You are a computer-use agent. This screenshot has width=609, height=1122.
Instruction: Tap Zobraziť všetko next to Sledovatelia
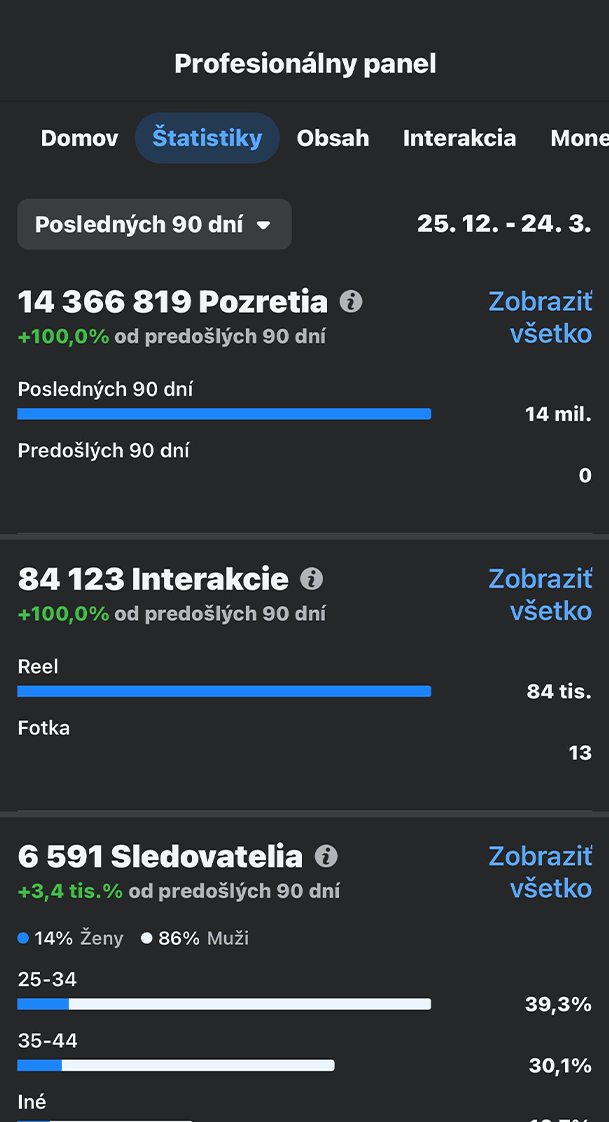pos(540,871)
